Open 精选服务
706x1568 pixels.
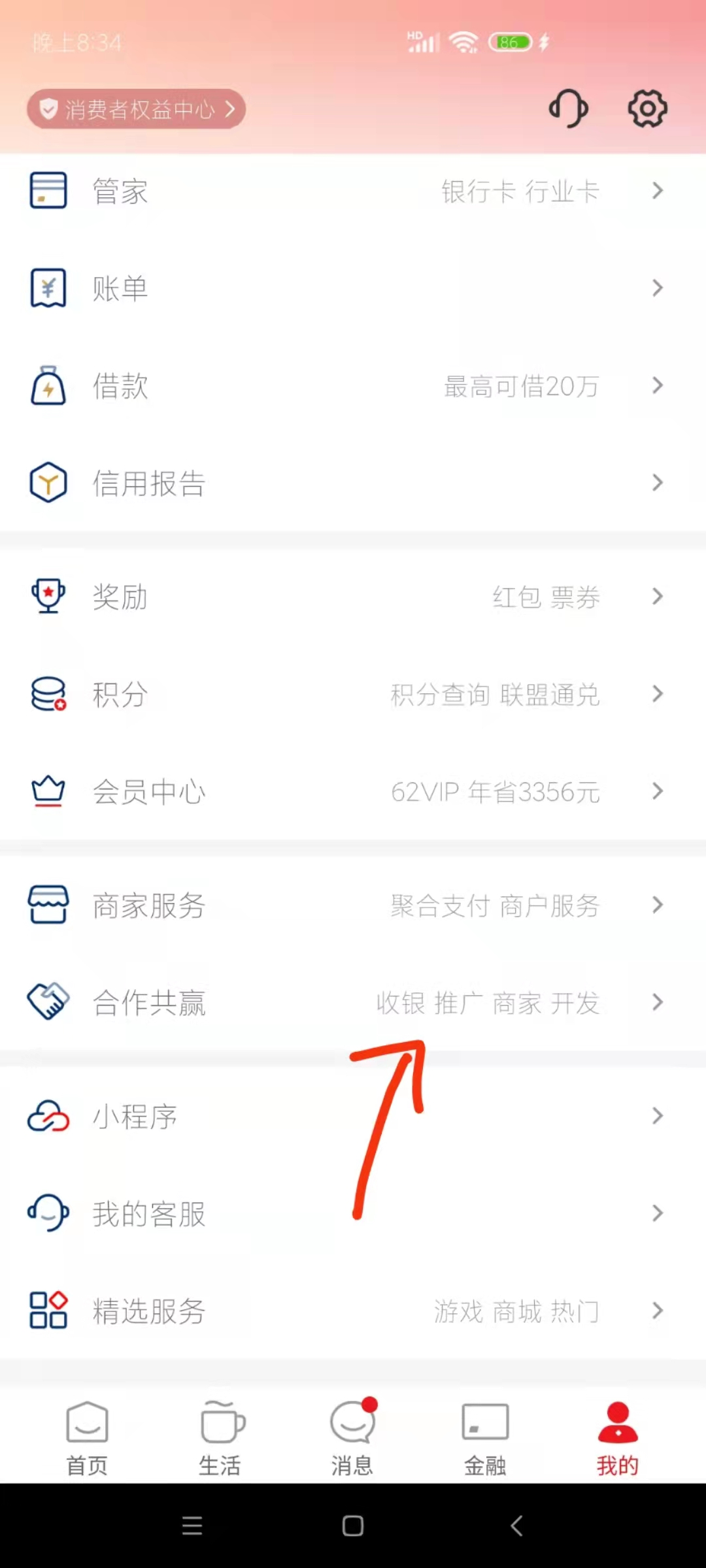tap(353, 1311)
